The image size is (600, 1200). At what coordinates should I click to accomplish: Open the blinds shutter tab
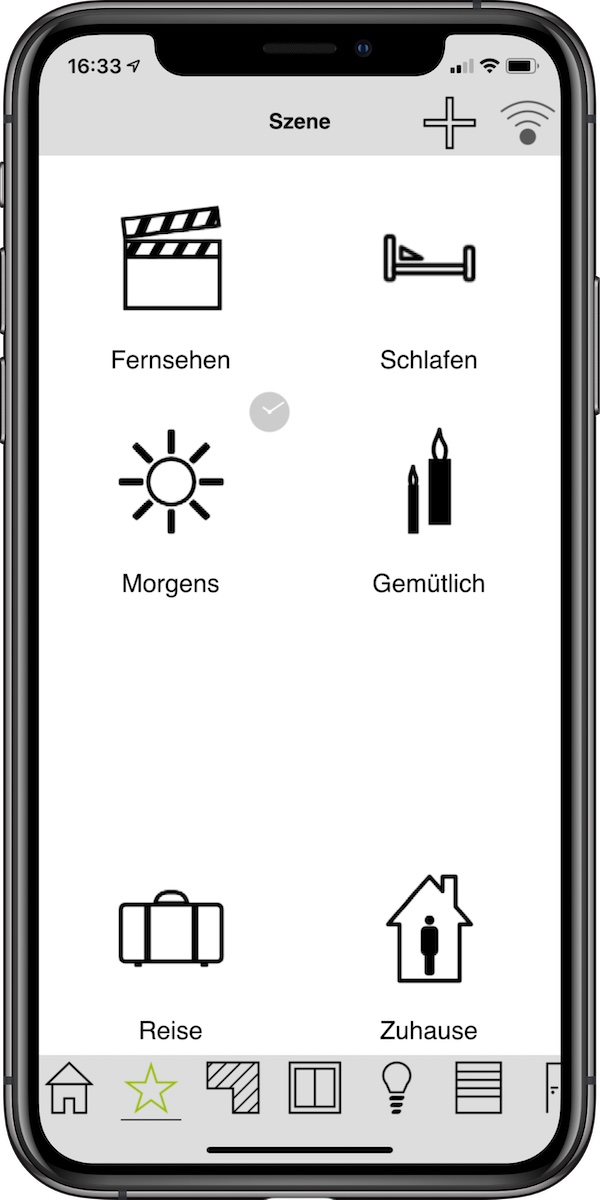(478, 1088)
